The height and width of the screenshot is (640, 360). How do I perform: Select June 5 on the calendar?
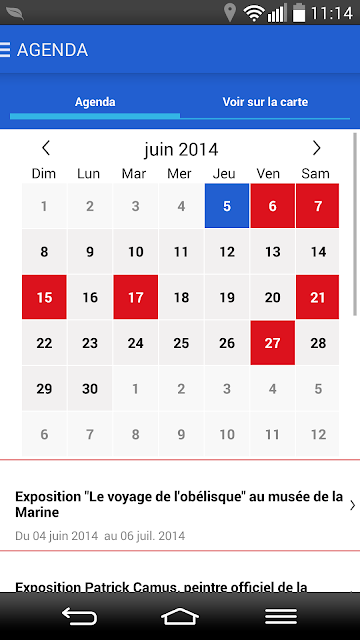coord(227,206)
